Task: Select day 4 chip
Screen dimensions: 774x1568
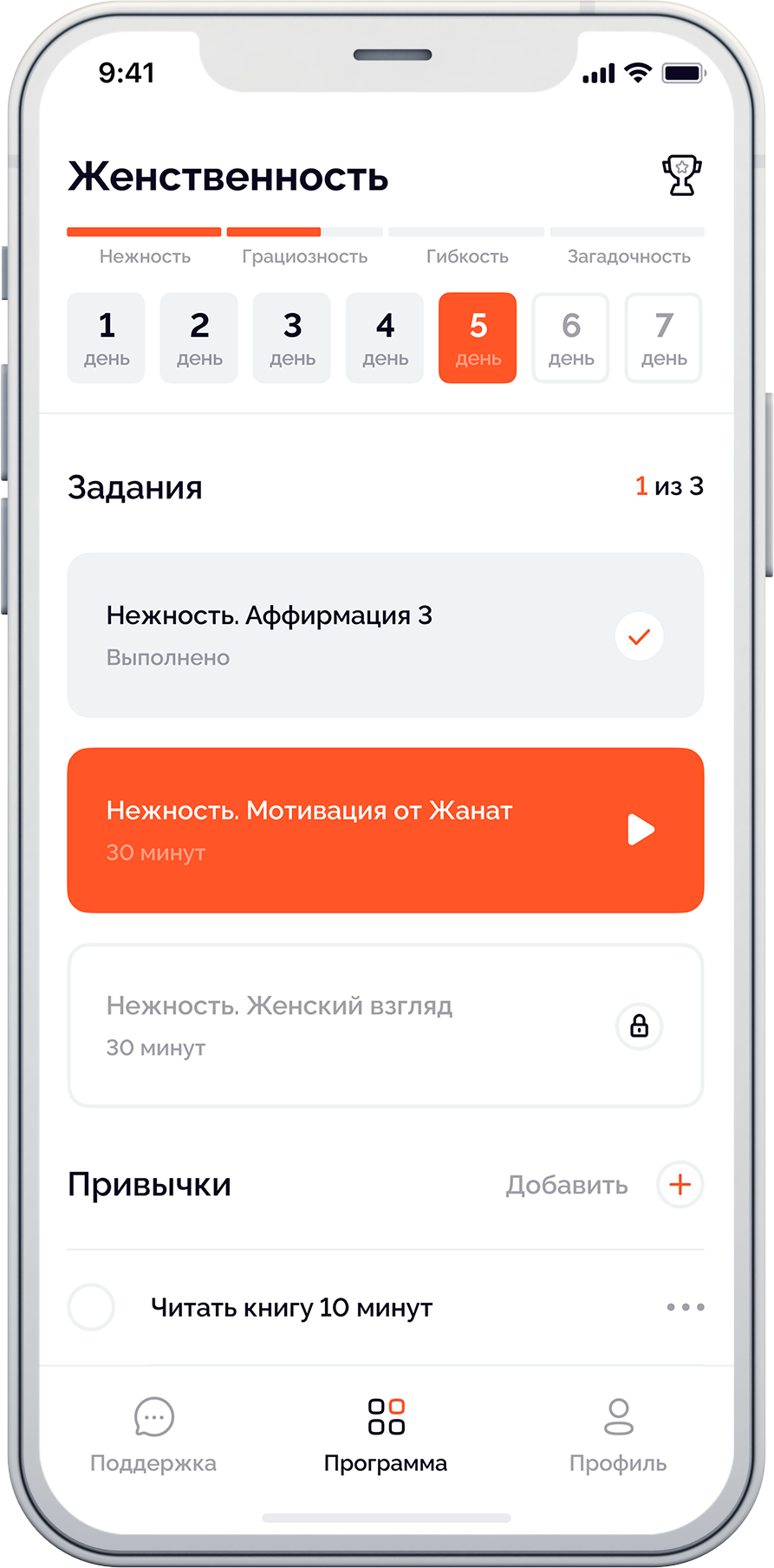Action: [385, 338]
